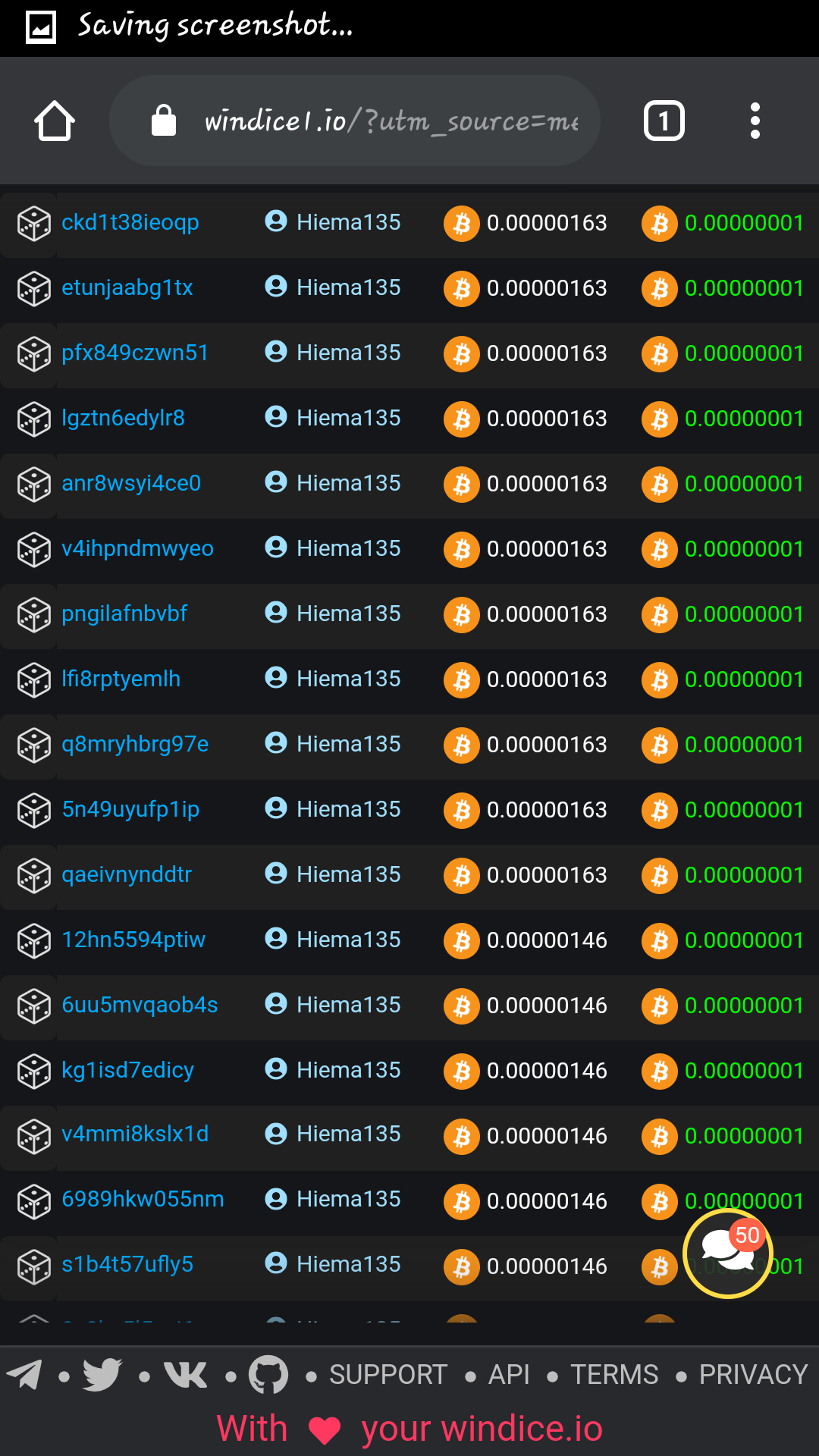The height and width of the screenshot is (1456, 819).
Task: View bet v4ihpndmwyeo details
Action: click(137, 549)
